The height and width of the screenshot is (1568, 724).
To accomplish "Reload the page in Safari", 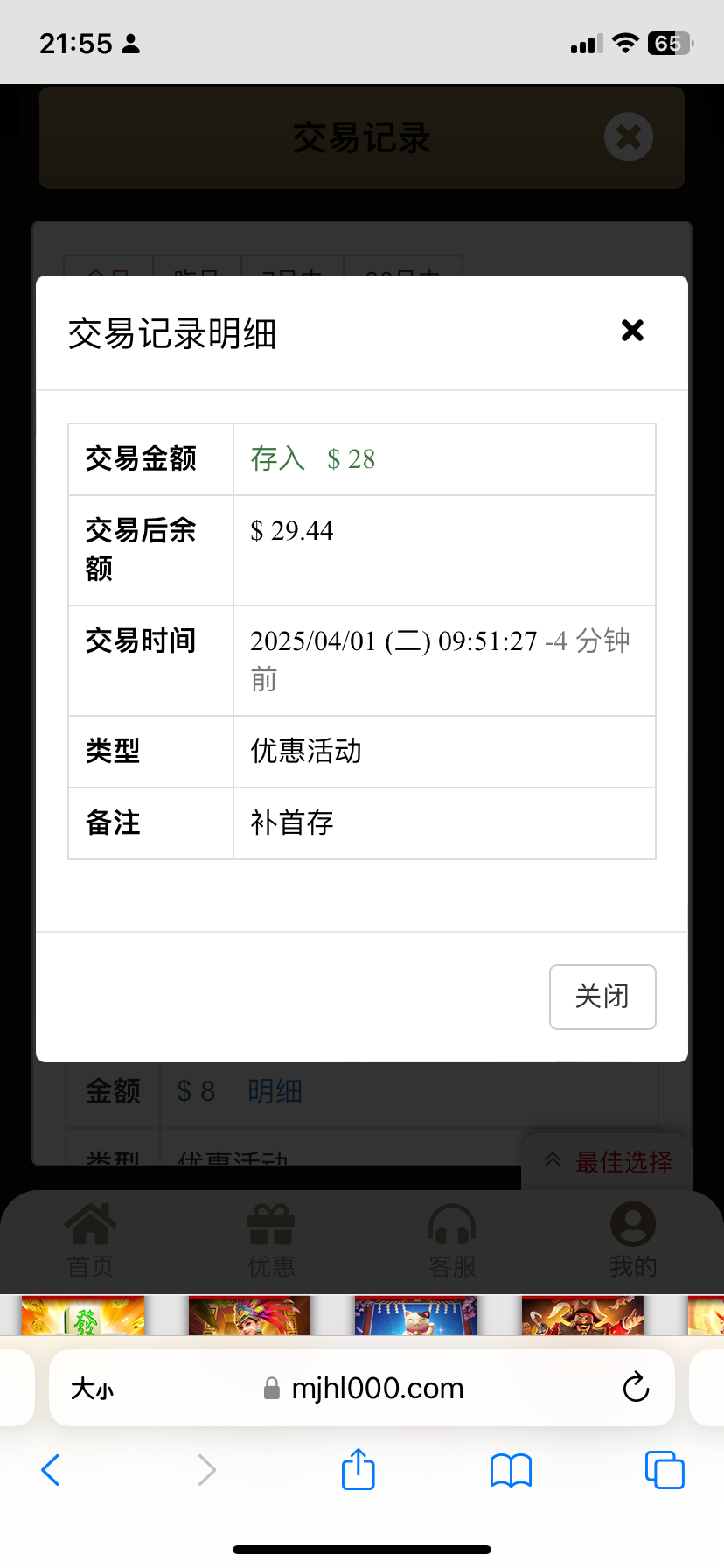I will pos(636,1388).
